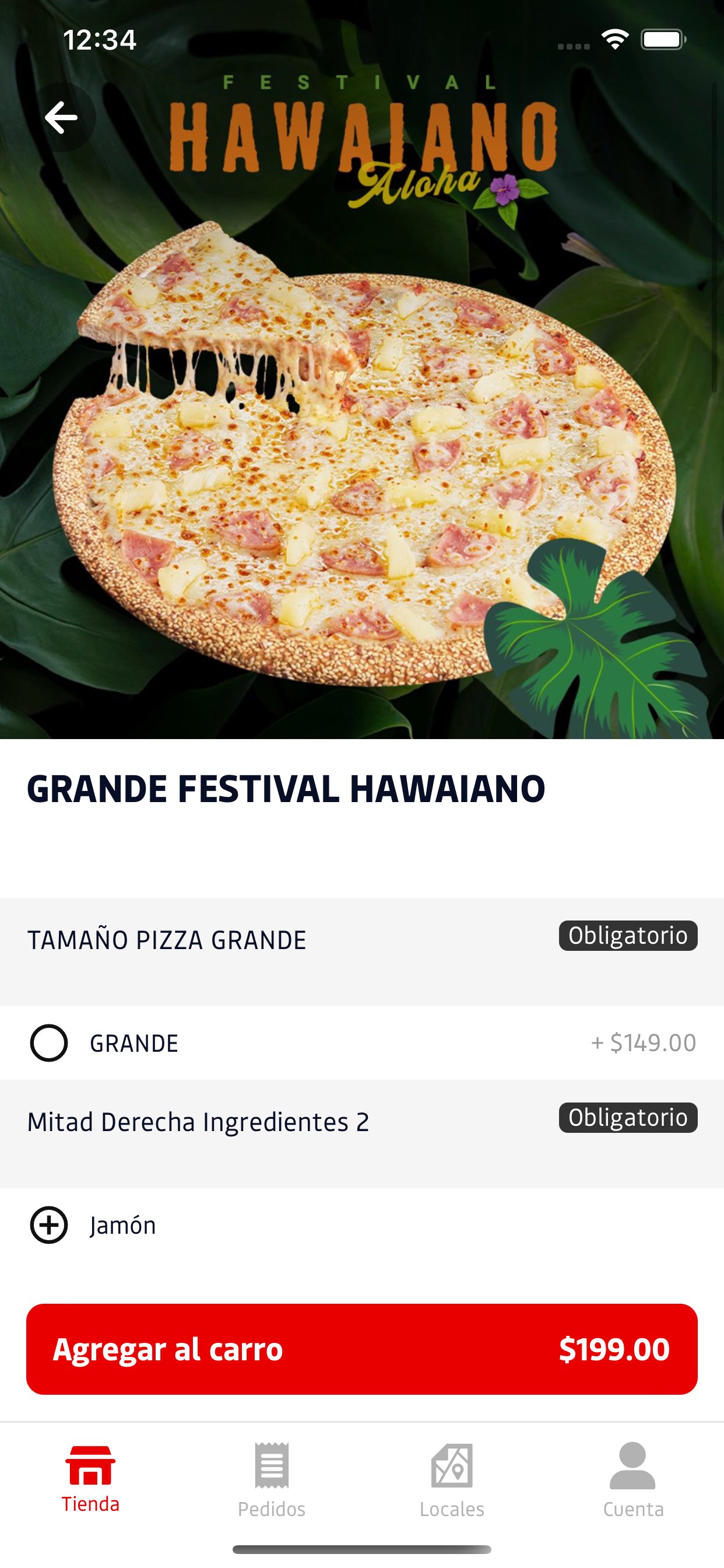724x1568 pixels.
Task: Open the Cuenta tab
Action: 632,1479
